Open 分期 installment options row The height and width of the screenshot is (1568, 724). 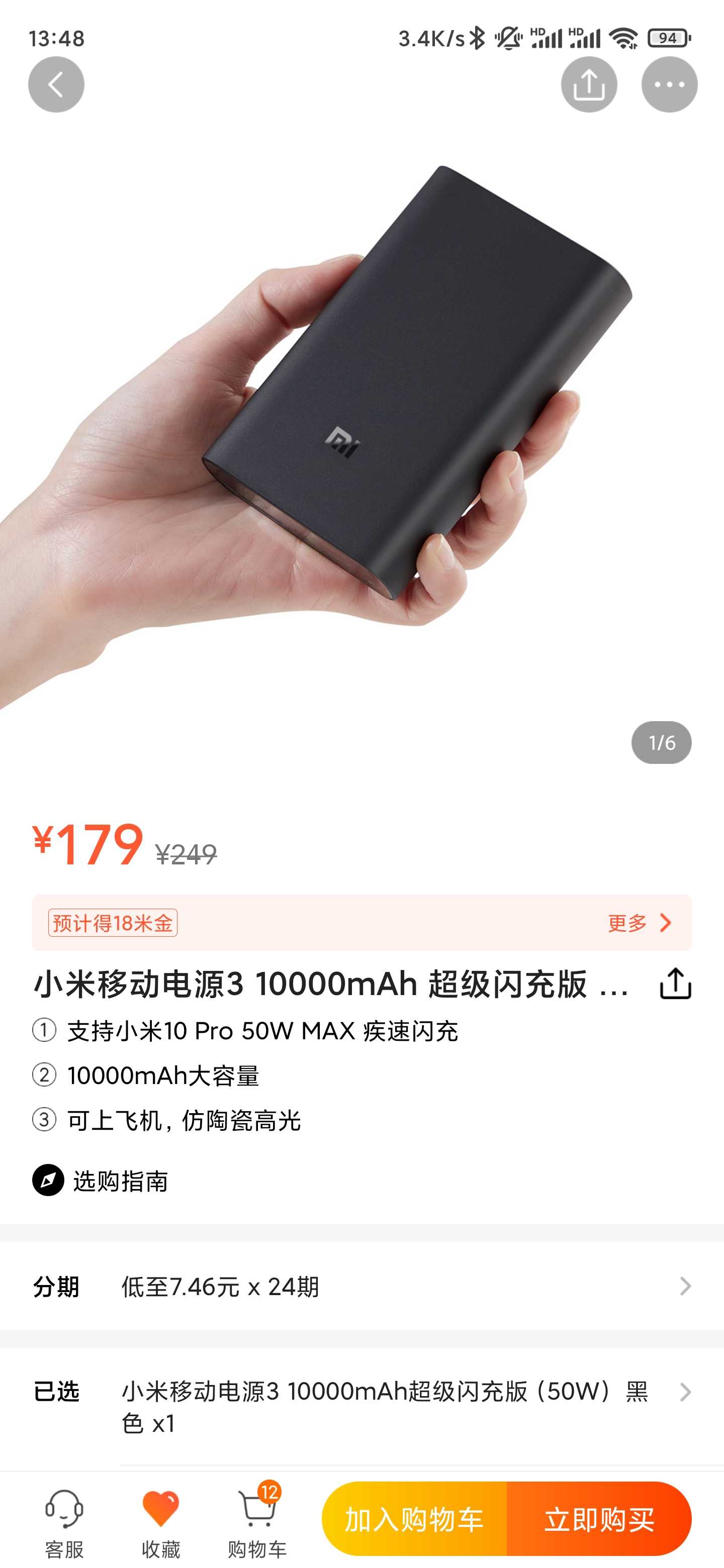tap(361, 1286)
